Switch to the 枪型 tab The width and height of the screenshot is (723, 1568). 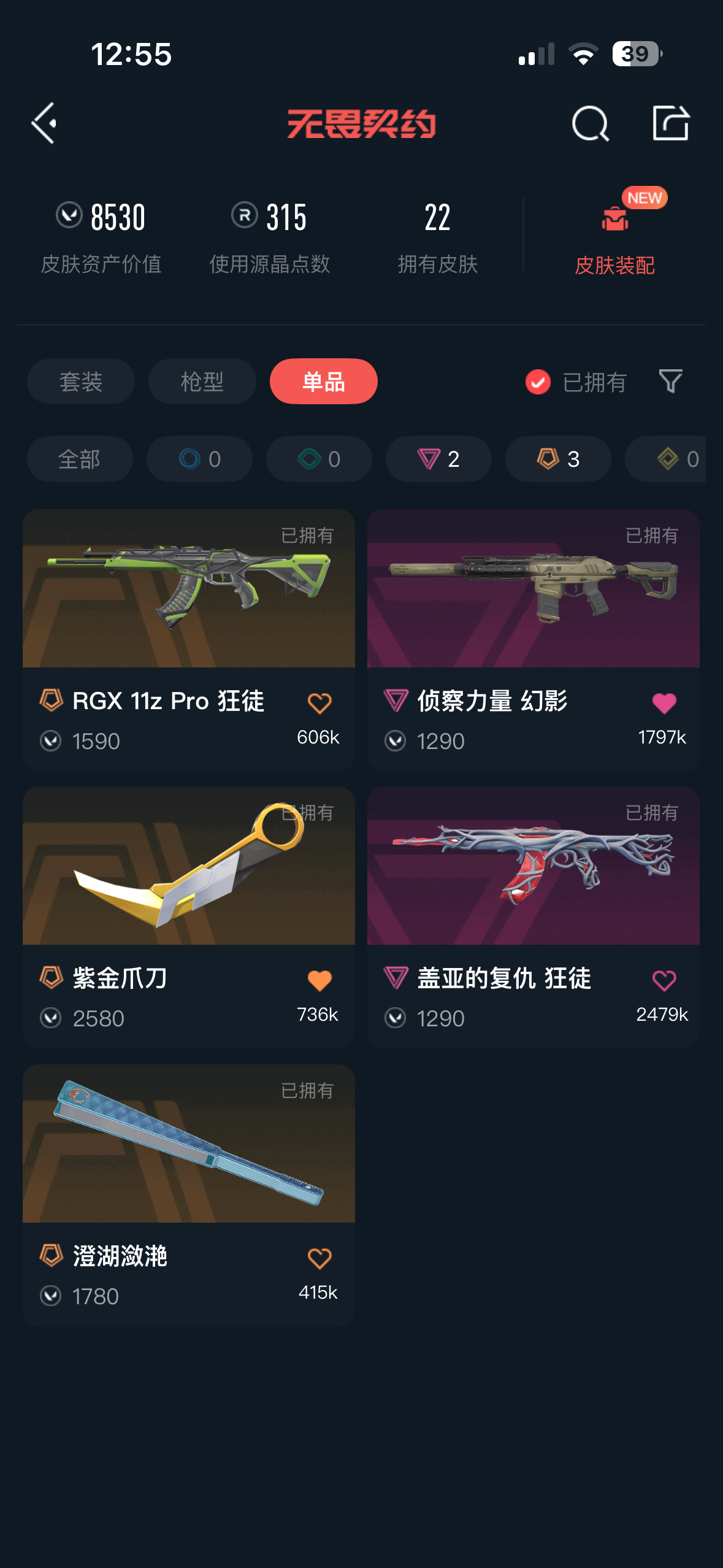(x=202, y=382)
